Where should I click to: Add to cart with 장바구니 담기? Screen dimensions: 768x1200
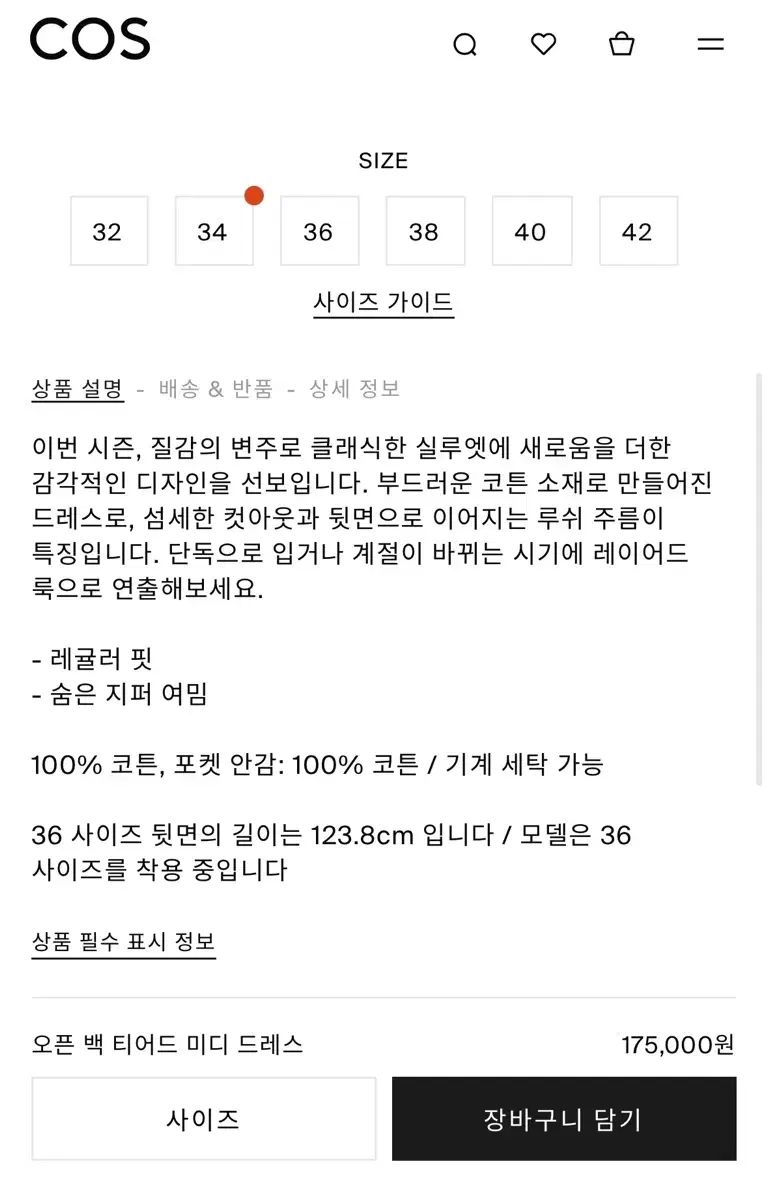point(563,1119)
